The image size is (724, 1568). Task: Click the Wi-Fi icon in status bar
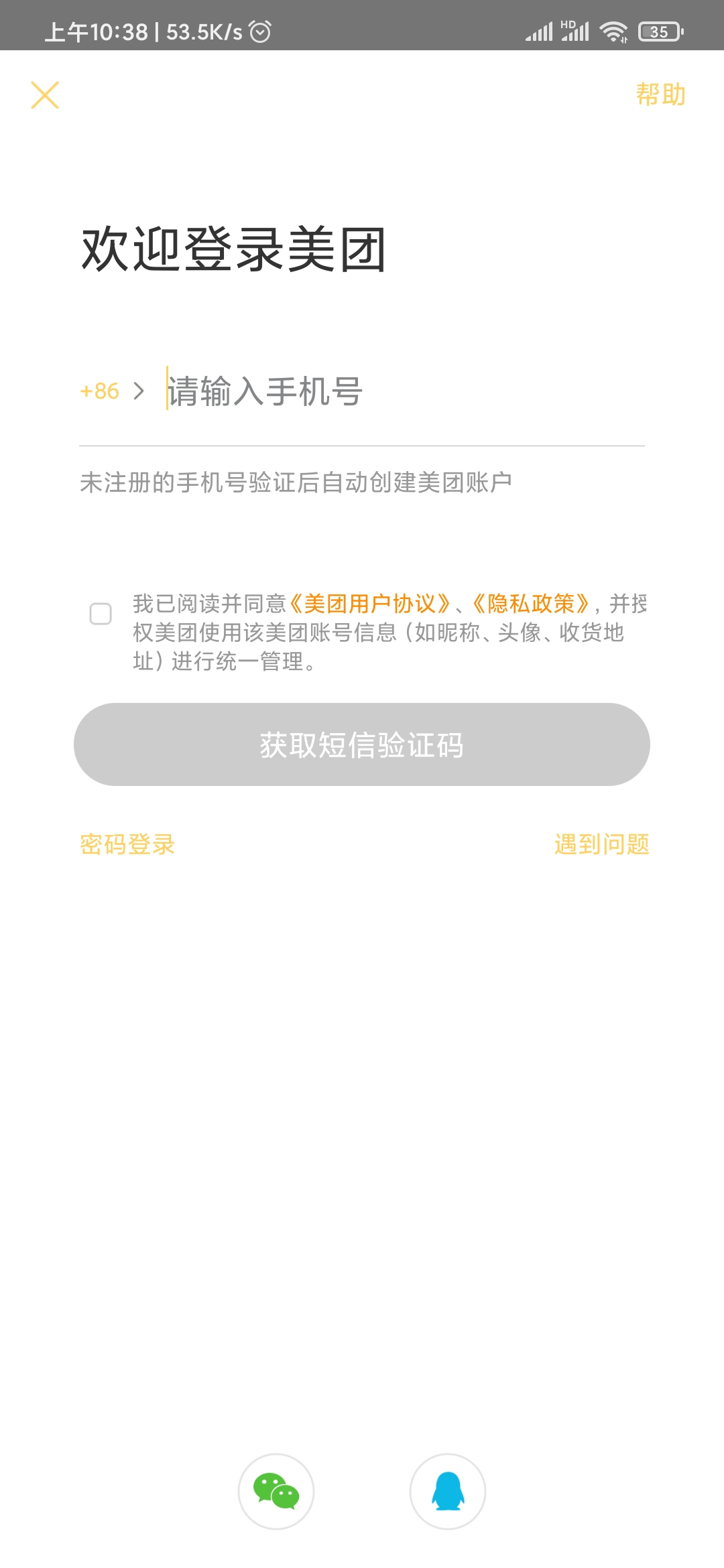pos(613,30)
